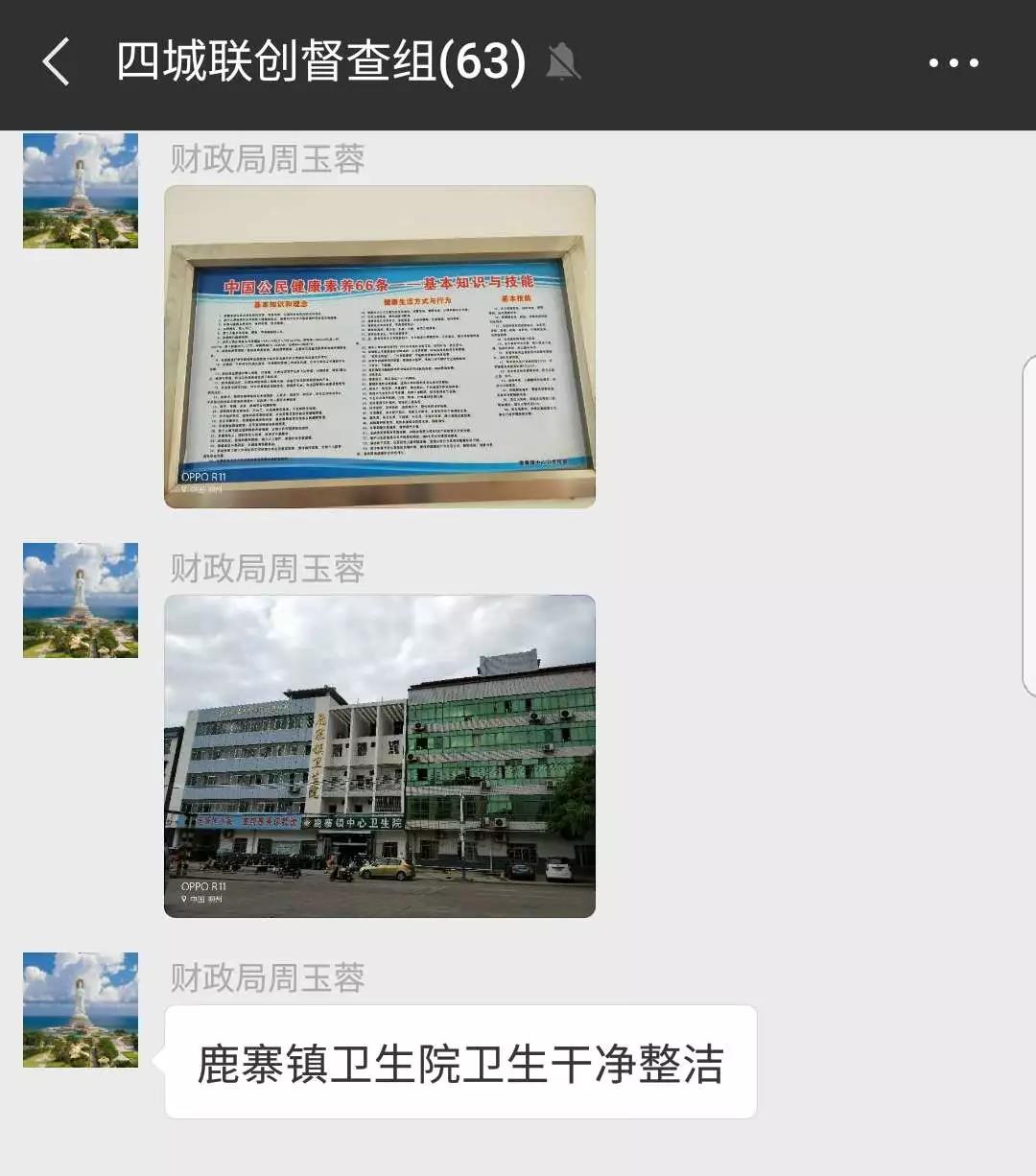Screen dimensions: 1036x1176
Task: Open the health literacy poster photo
Action: (x=380, y=346)
